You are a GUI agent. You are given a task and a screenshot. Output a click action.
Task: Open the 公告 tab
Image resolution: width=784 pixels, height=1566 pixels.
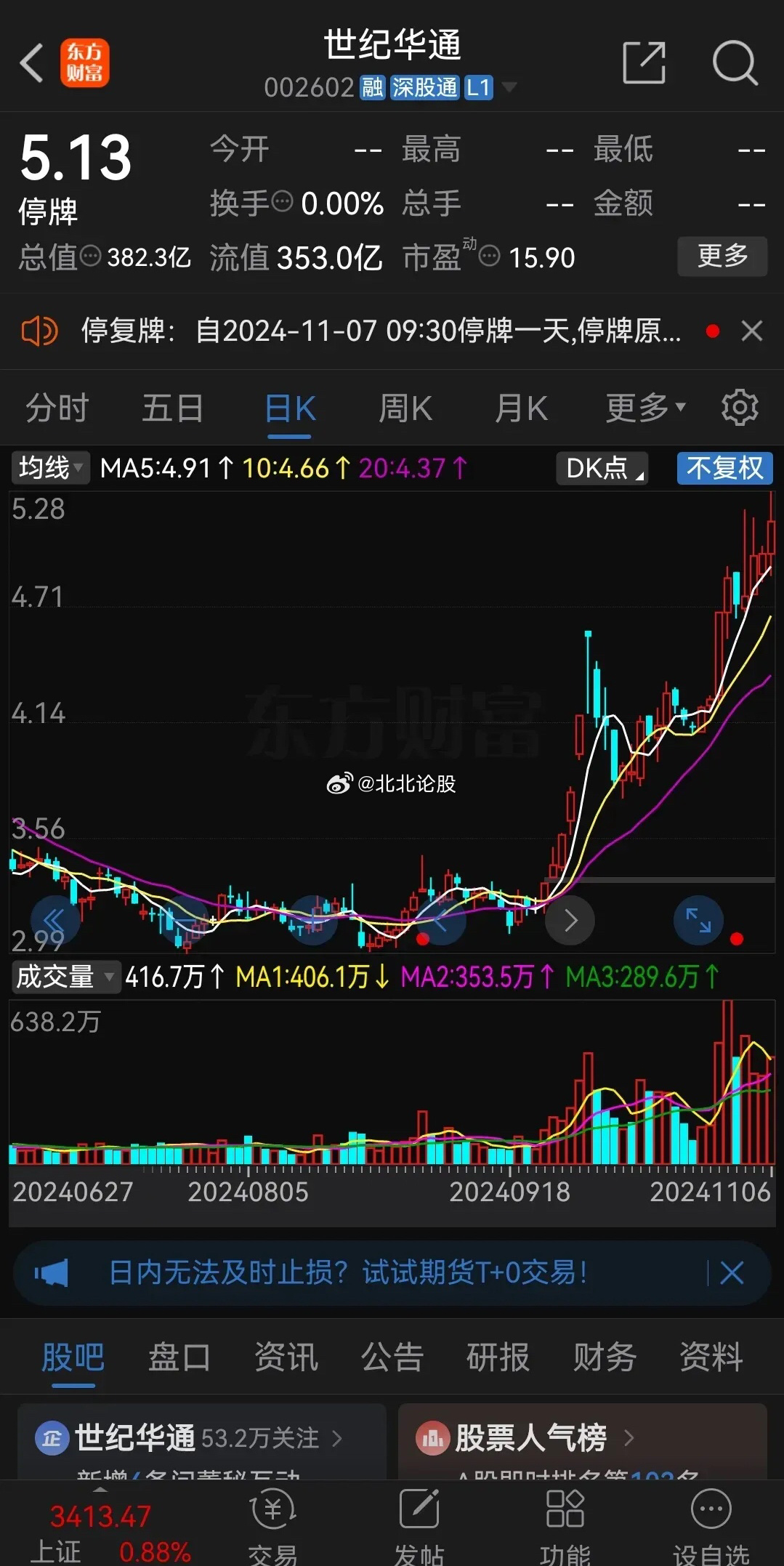click(392, 1357)
